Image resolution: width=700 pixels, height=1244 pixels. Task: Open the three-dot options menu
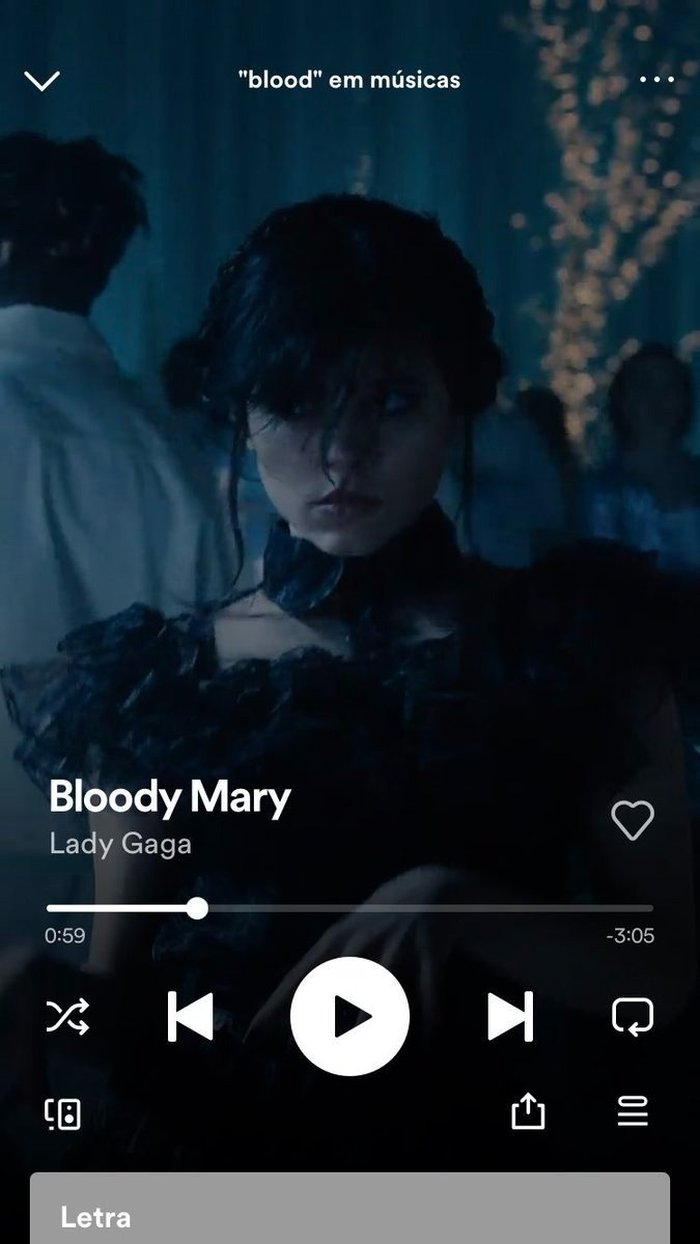point(656,80)
